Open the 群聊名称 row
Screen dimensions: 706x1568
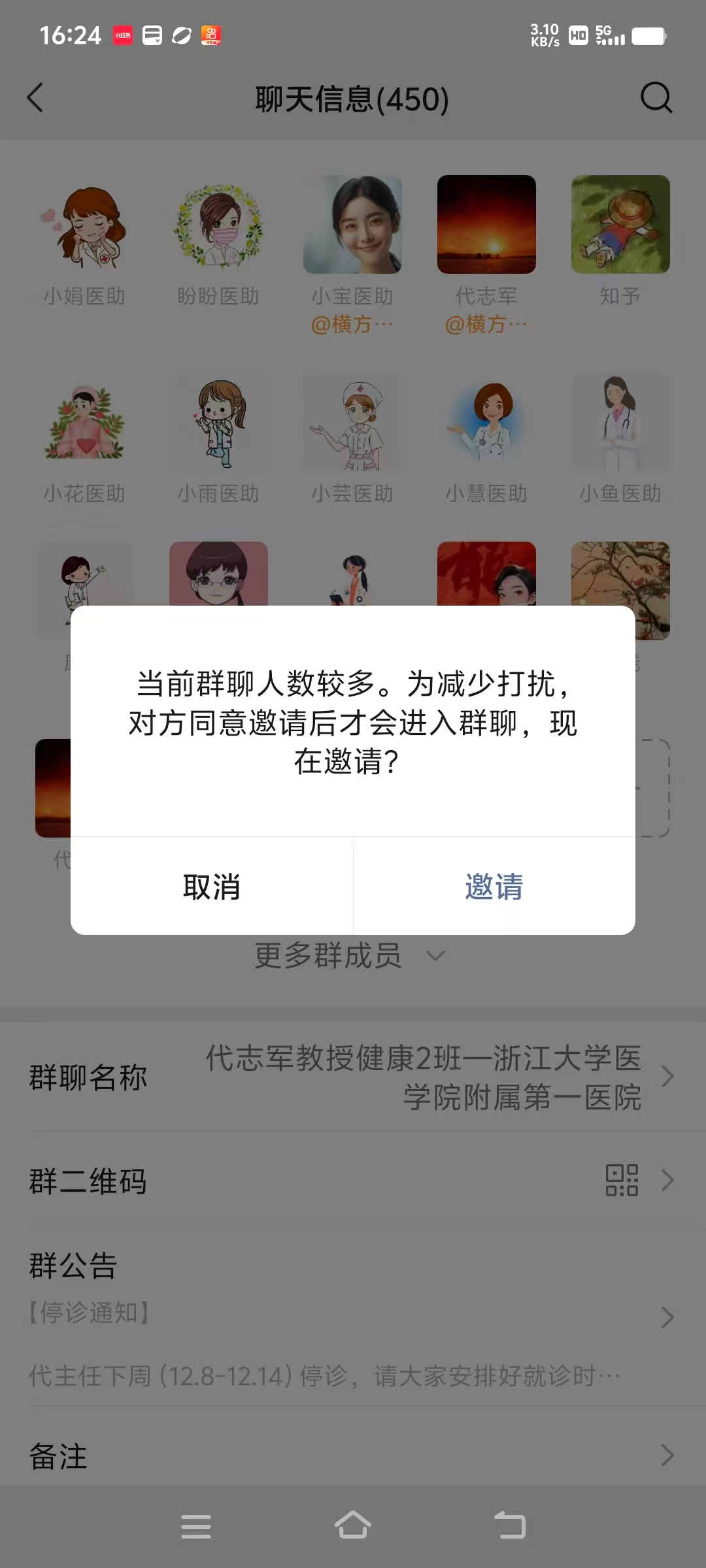pyautogui.click(x=353, y=1077)
